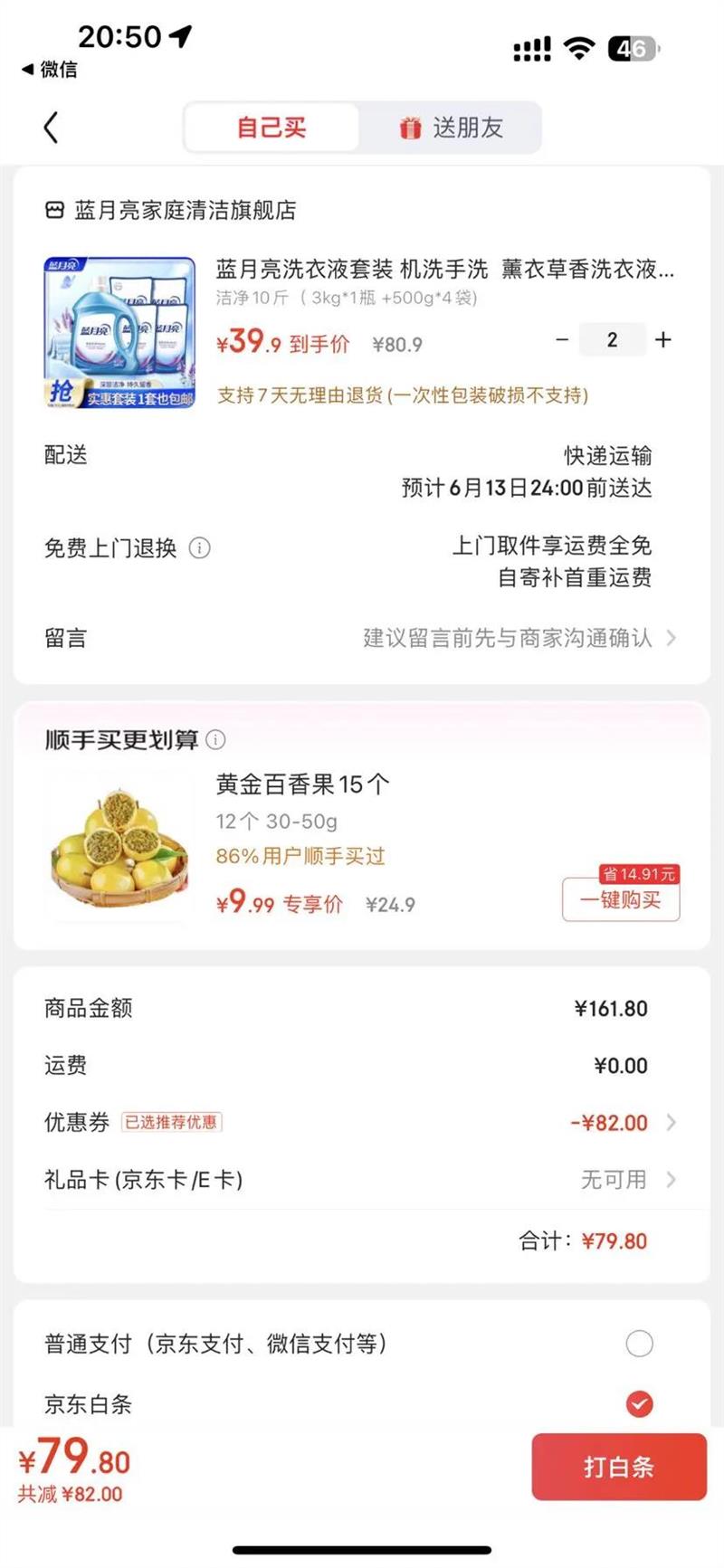Show info about 免费上门退换

(199, 548)
